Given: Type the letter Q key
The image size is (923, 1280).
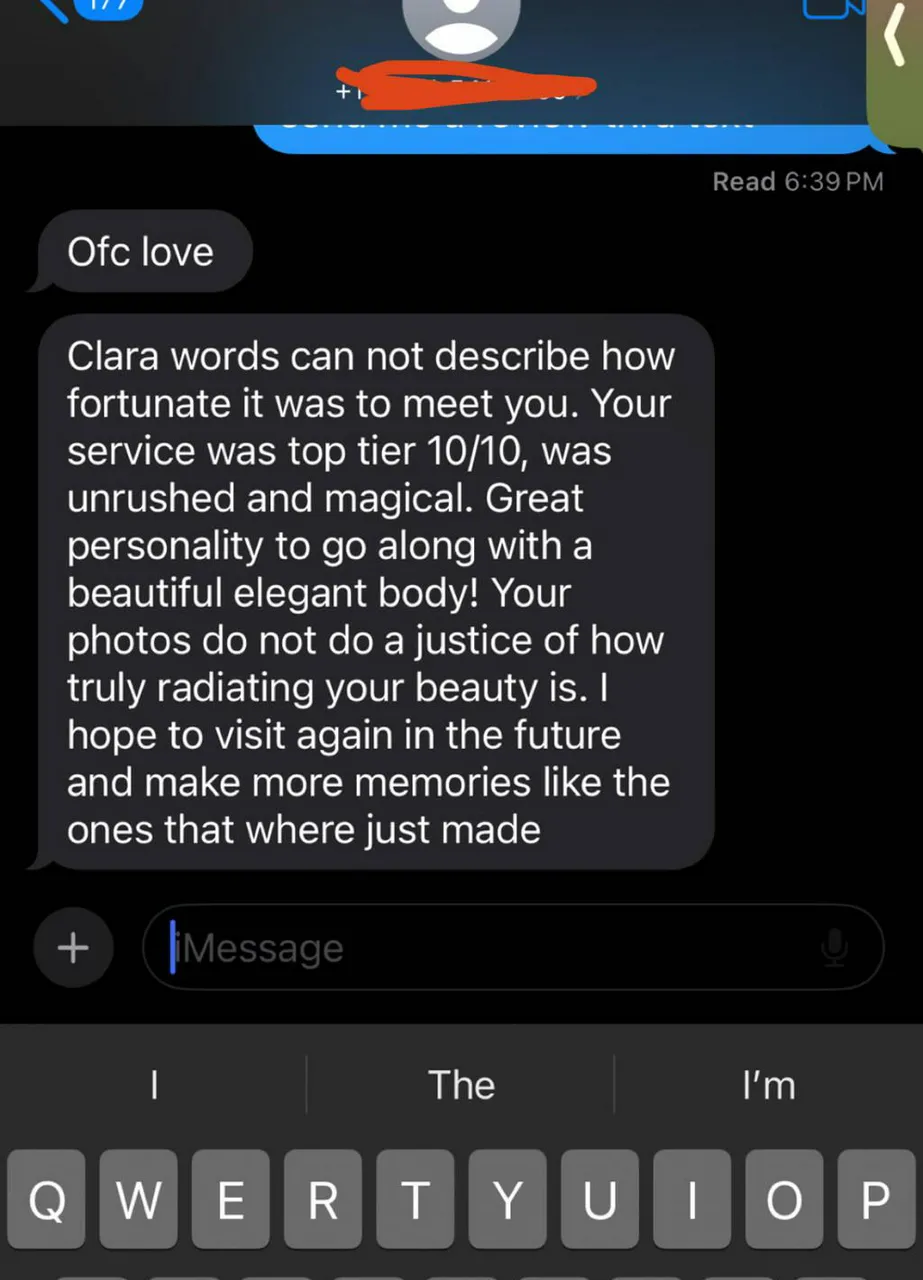Looking at the screenshot, I should (x=47, y=1200).
